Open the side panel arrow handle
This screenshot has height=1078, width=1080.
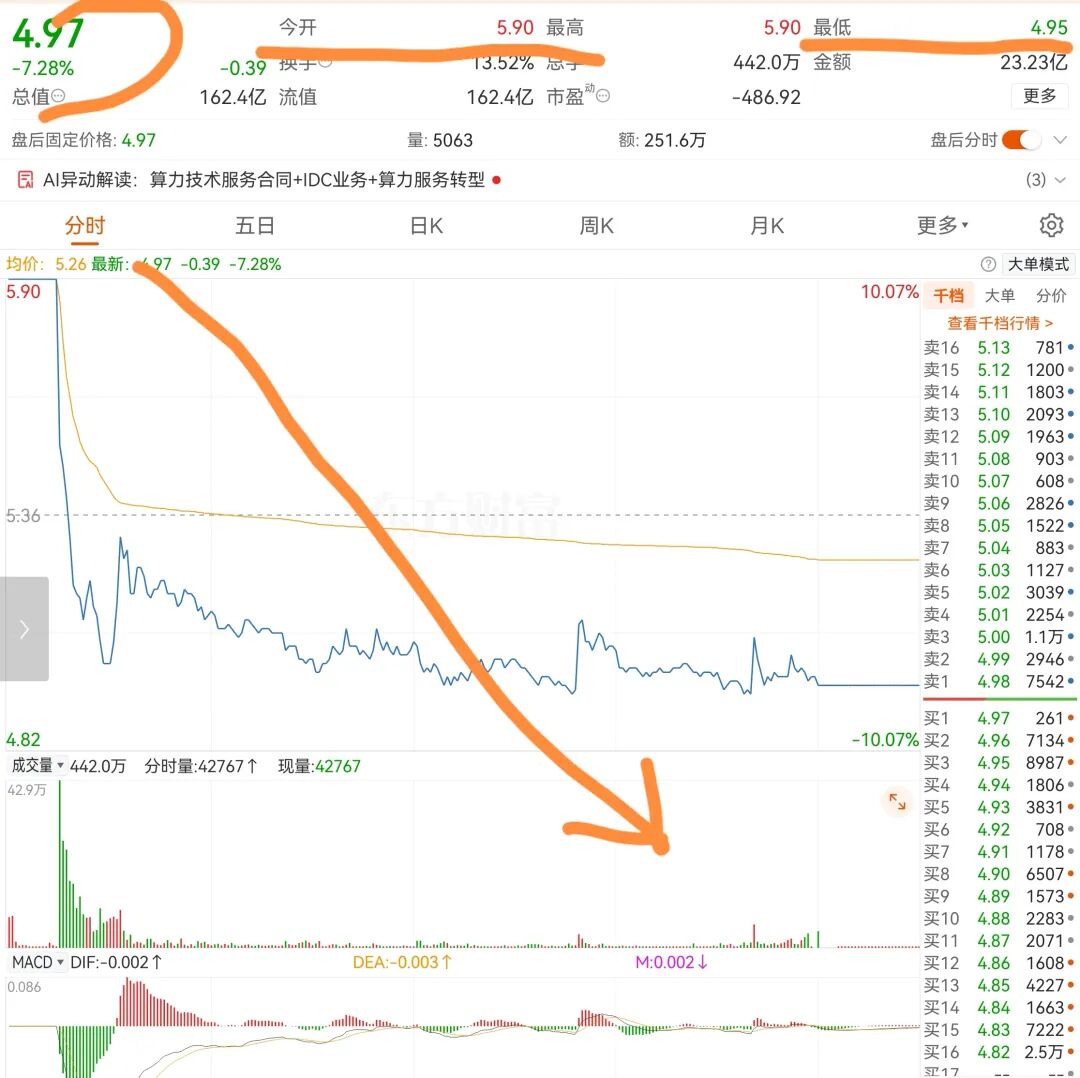[x=24, y=628]
